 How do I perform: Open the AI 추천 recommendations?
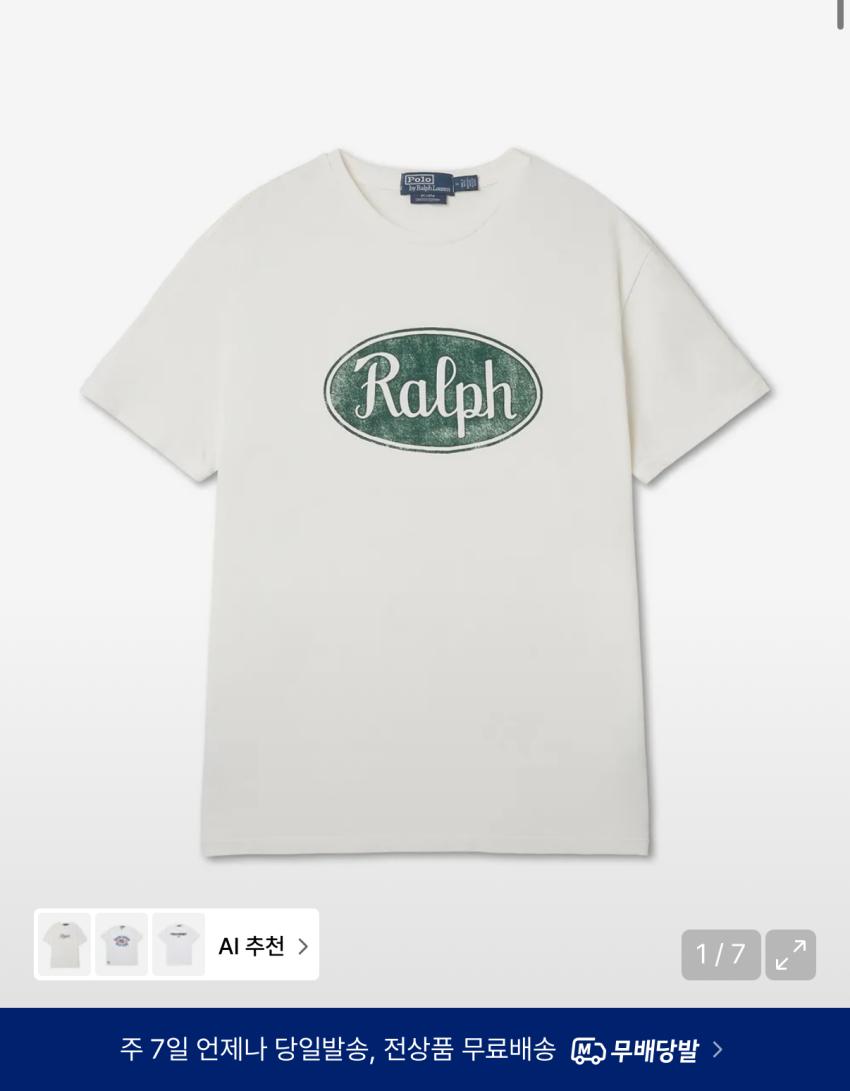point(262,946)
